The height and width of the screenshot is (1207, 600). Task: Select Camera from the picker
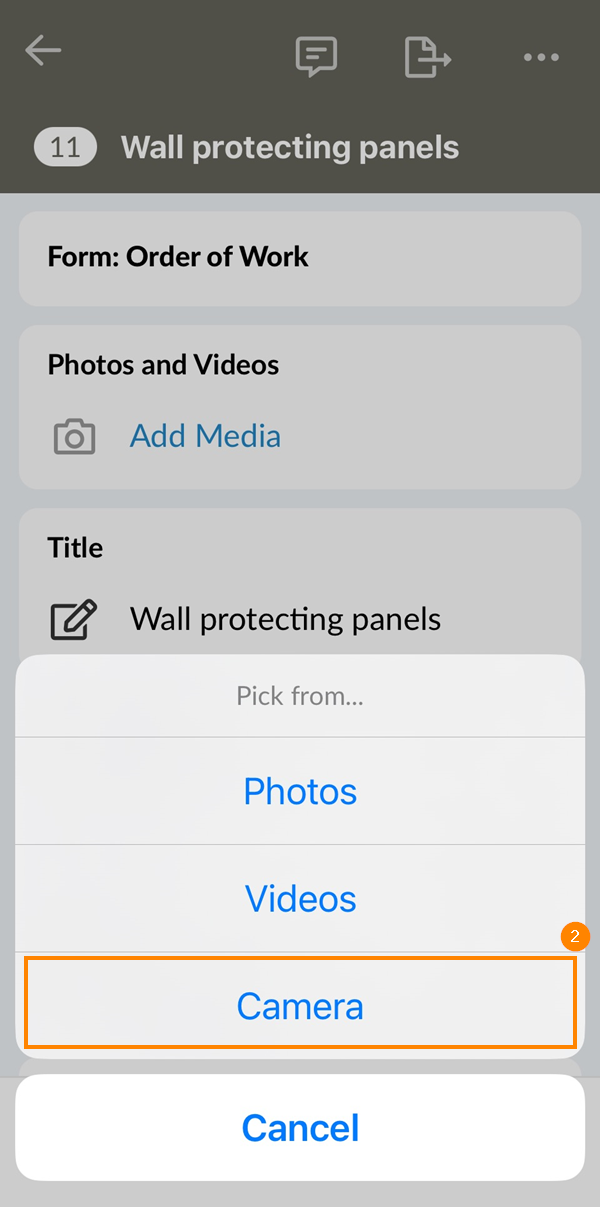coord(300,1005)
